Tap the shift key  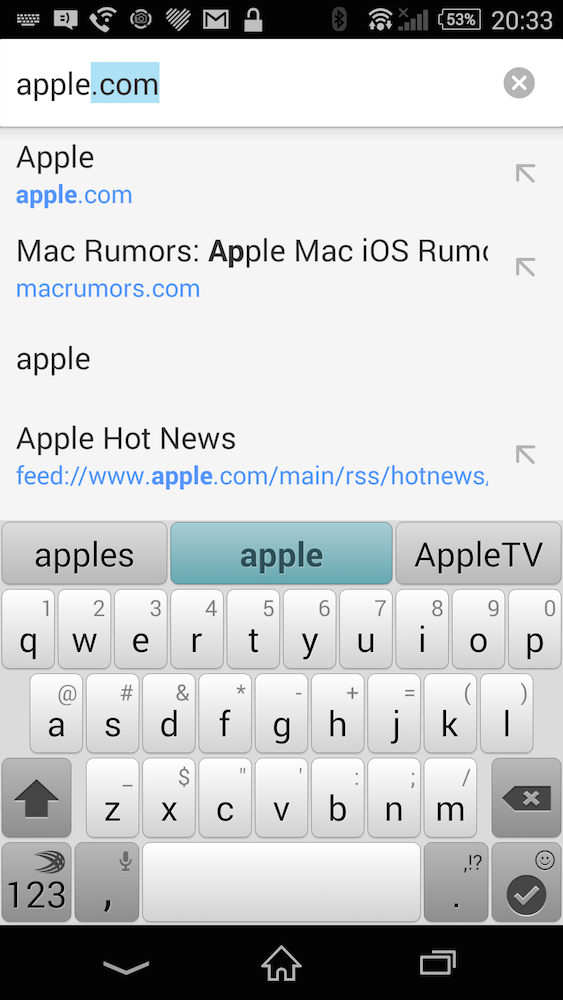[x=36, y=798]
